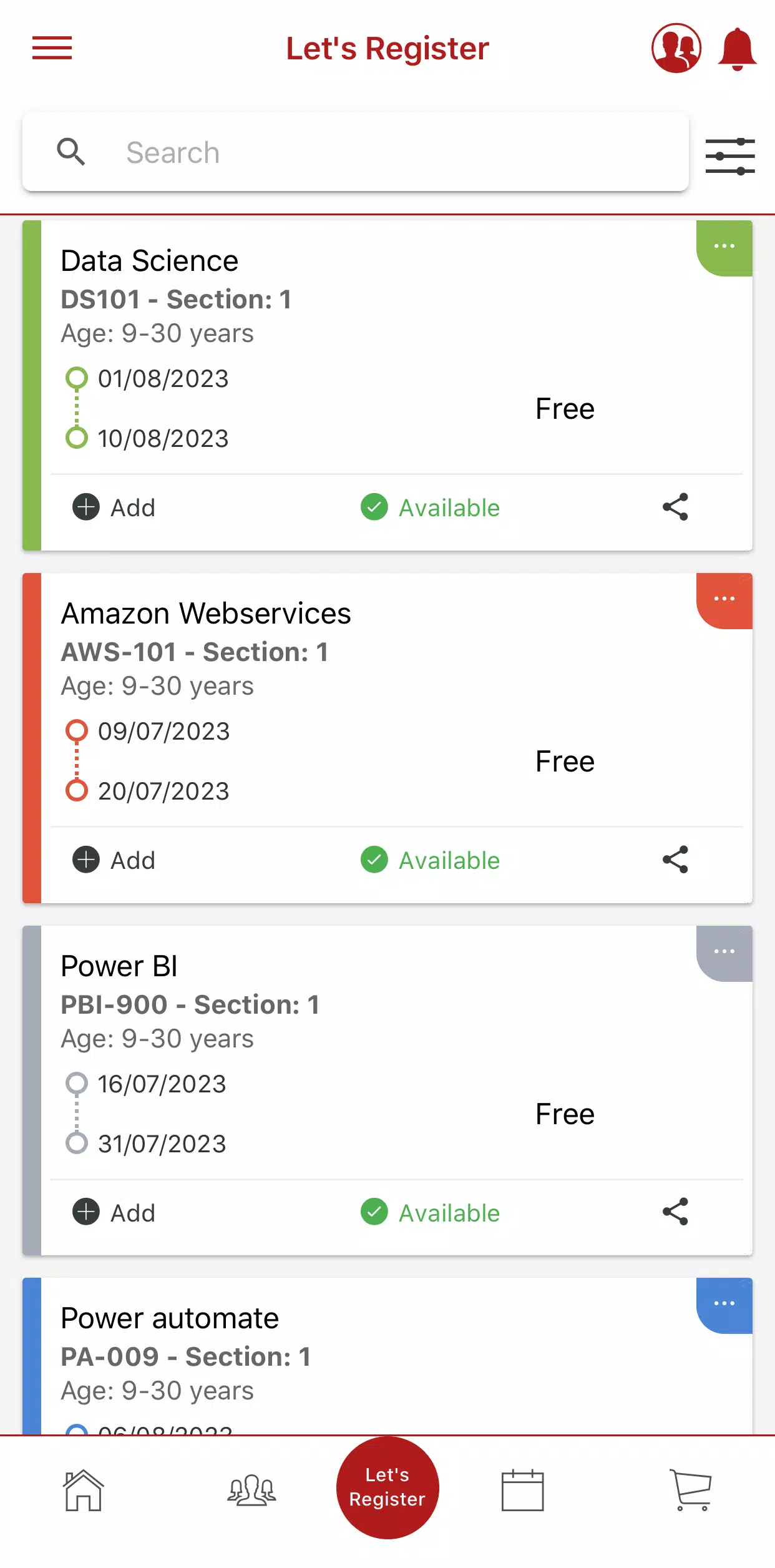Open the people section in bottom bar
This screenshot has height=1568, width=775.
250,1491
